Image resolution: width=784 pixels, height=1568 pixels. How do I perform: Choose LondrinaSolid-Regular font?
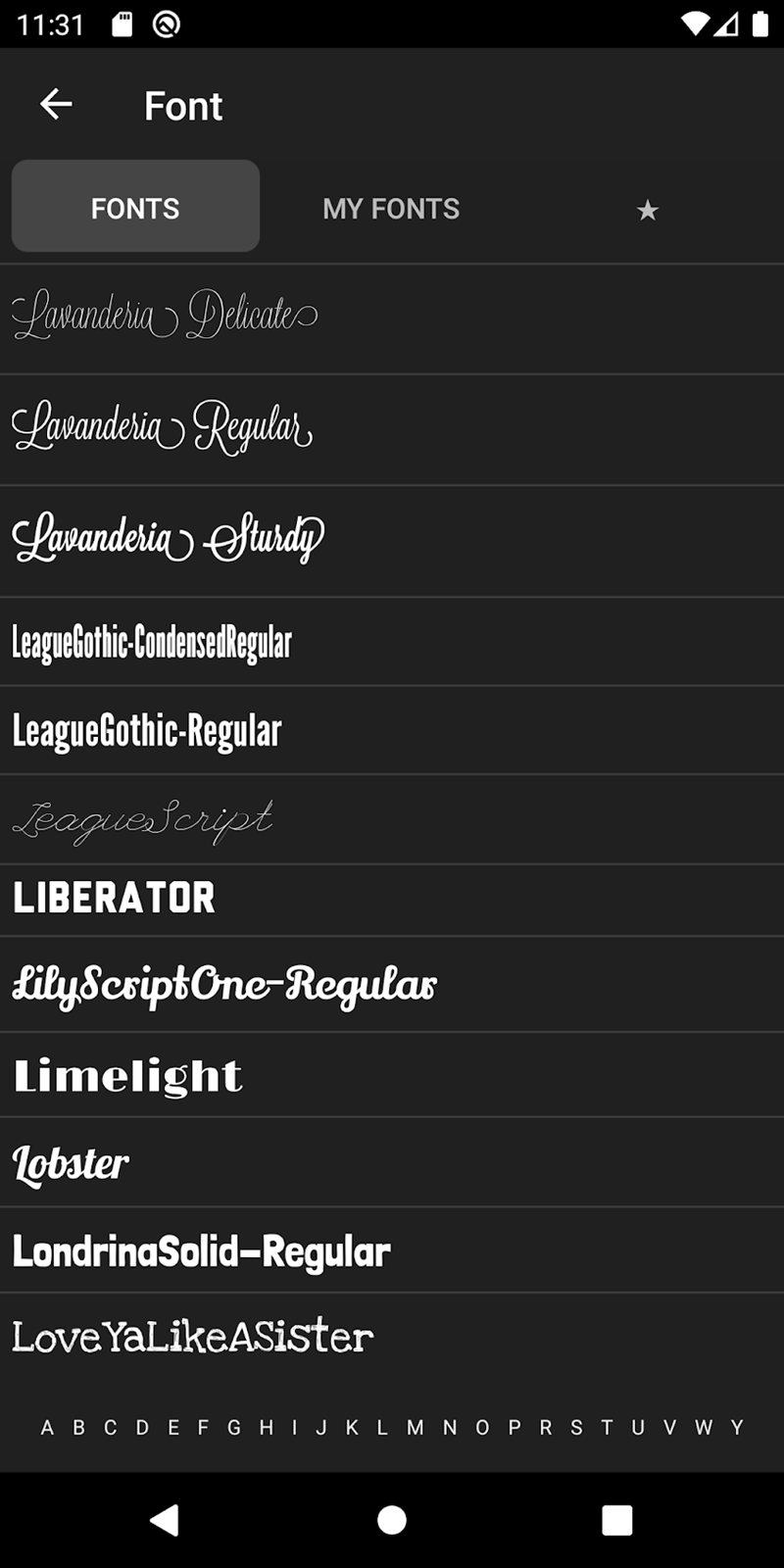click(x=392, y=1250)
